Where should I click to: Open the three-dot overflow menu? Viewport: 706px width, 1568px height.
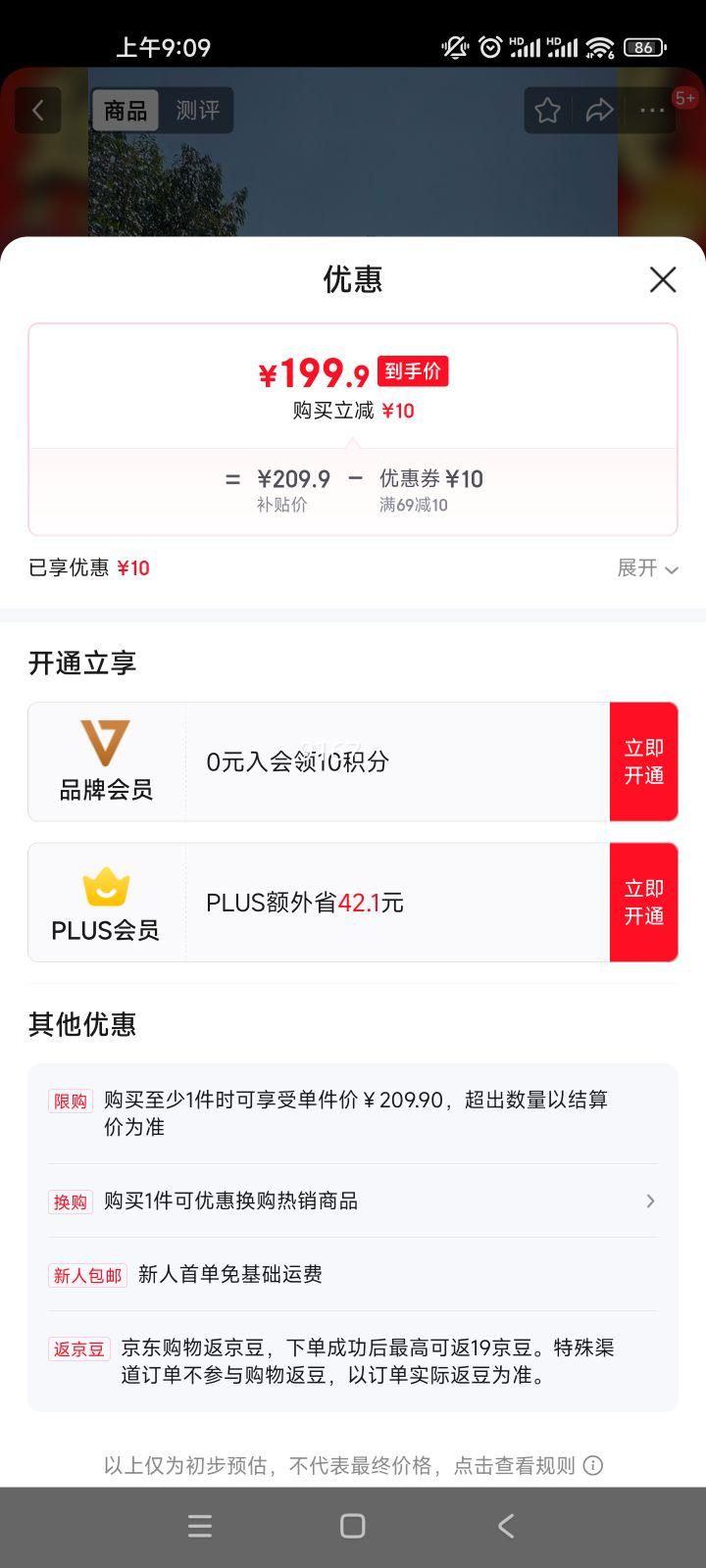click(652, 110)
